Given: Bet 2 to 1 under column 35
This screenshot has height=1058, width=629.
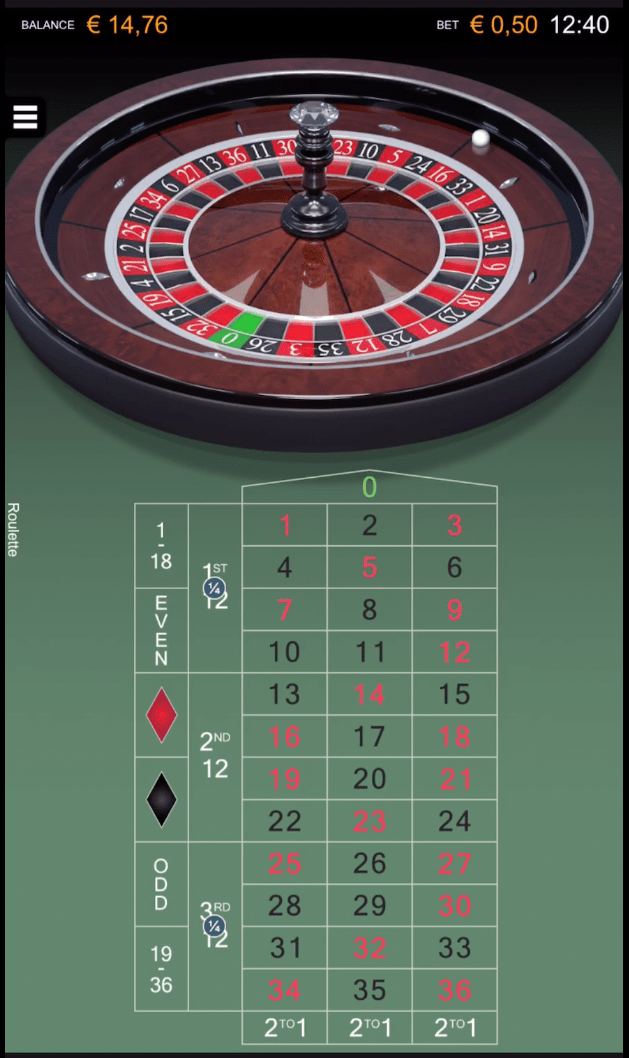Looking at the screenshot, I should [x=369, y=1028].
